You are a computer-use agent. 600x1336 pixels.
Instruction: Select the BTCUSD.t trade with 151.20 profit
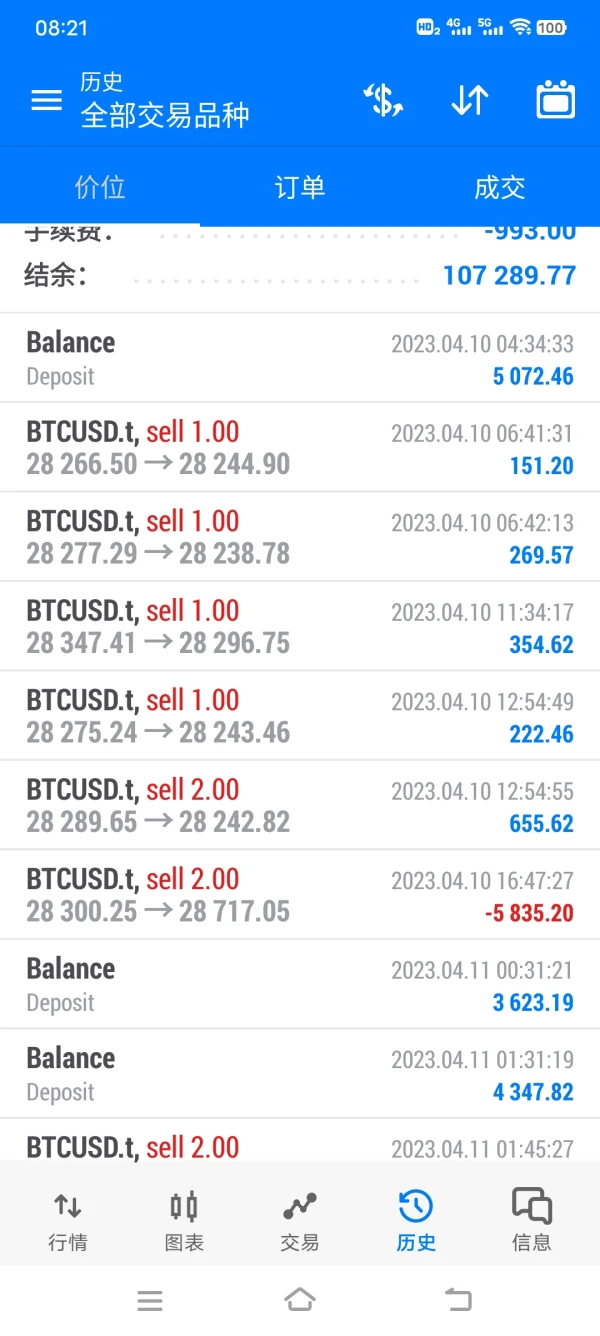coord(300,447)
